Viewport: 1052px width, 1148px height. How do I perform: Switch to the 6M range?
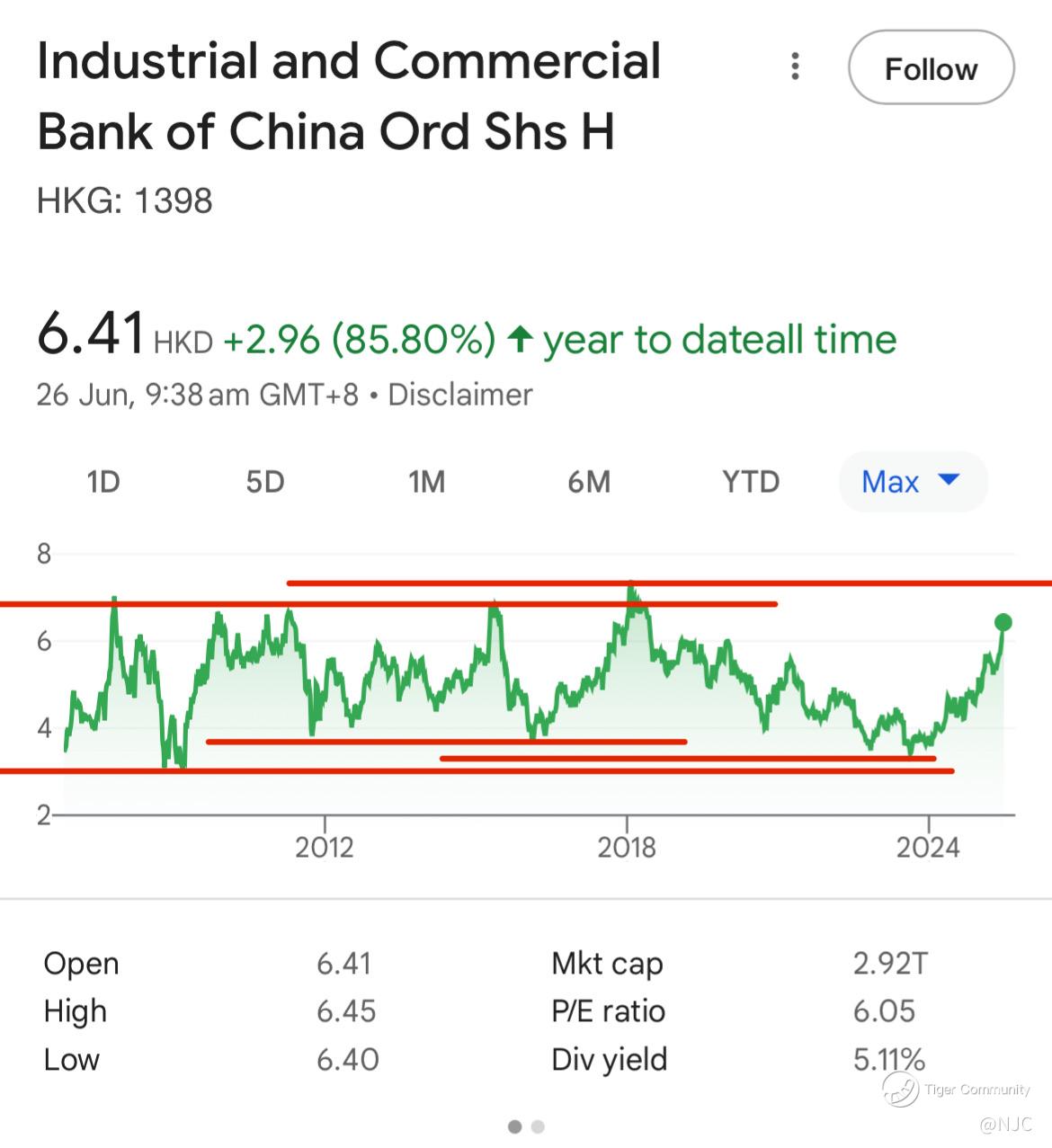[589, 482]
